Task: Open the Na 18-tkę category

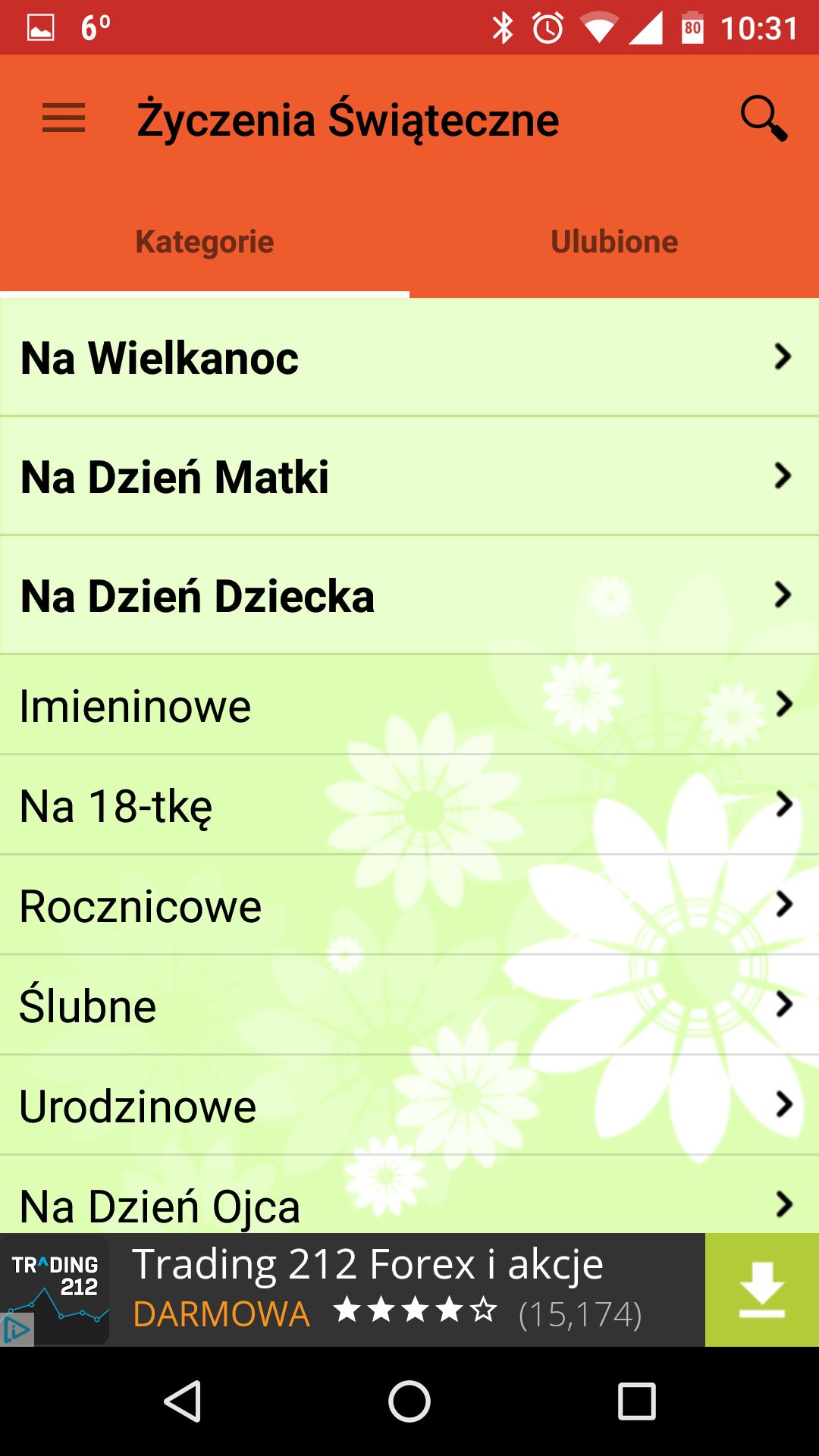Action: (x=409, y=805)
